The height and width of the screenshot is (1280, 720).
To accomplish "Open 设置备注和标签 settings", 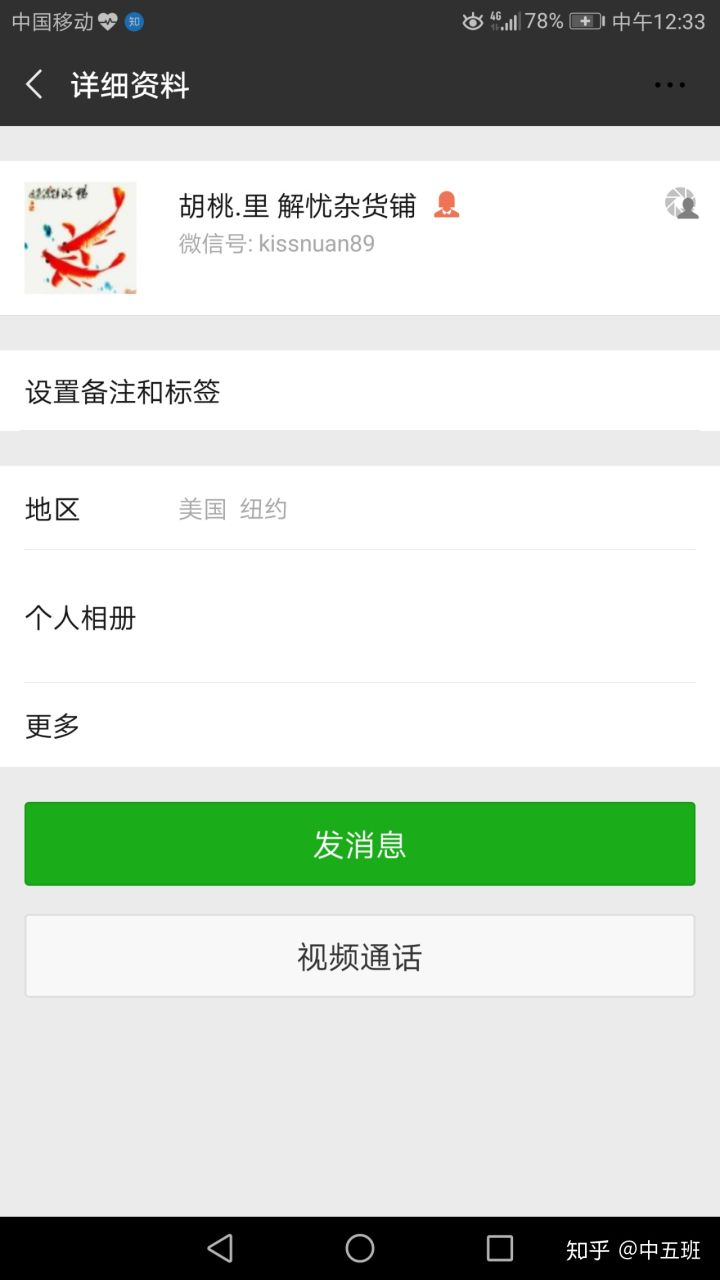I will (360, 392).
